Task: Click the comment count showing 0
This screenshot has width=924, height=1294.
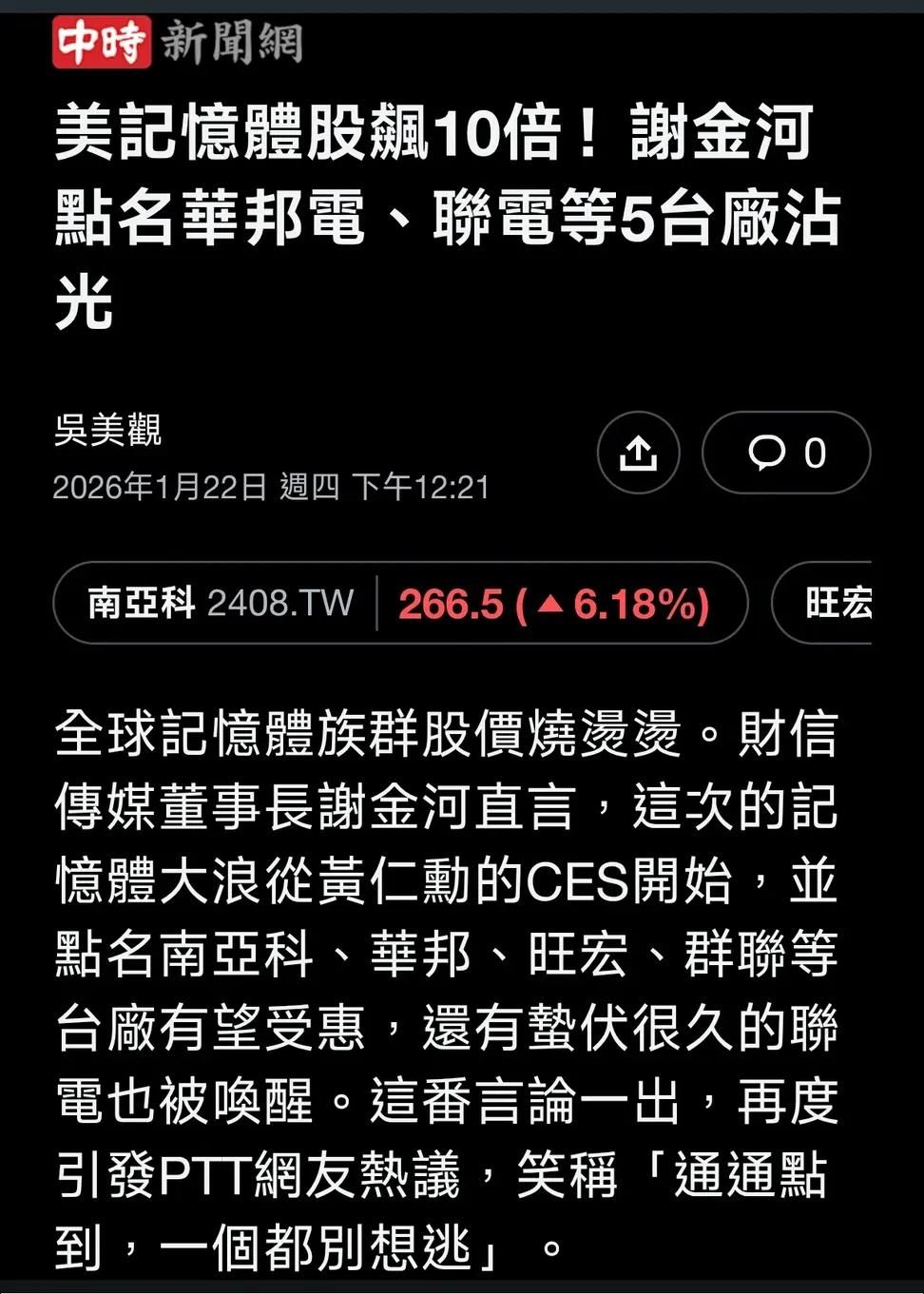Action: 815,454
